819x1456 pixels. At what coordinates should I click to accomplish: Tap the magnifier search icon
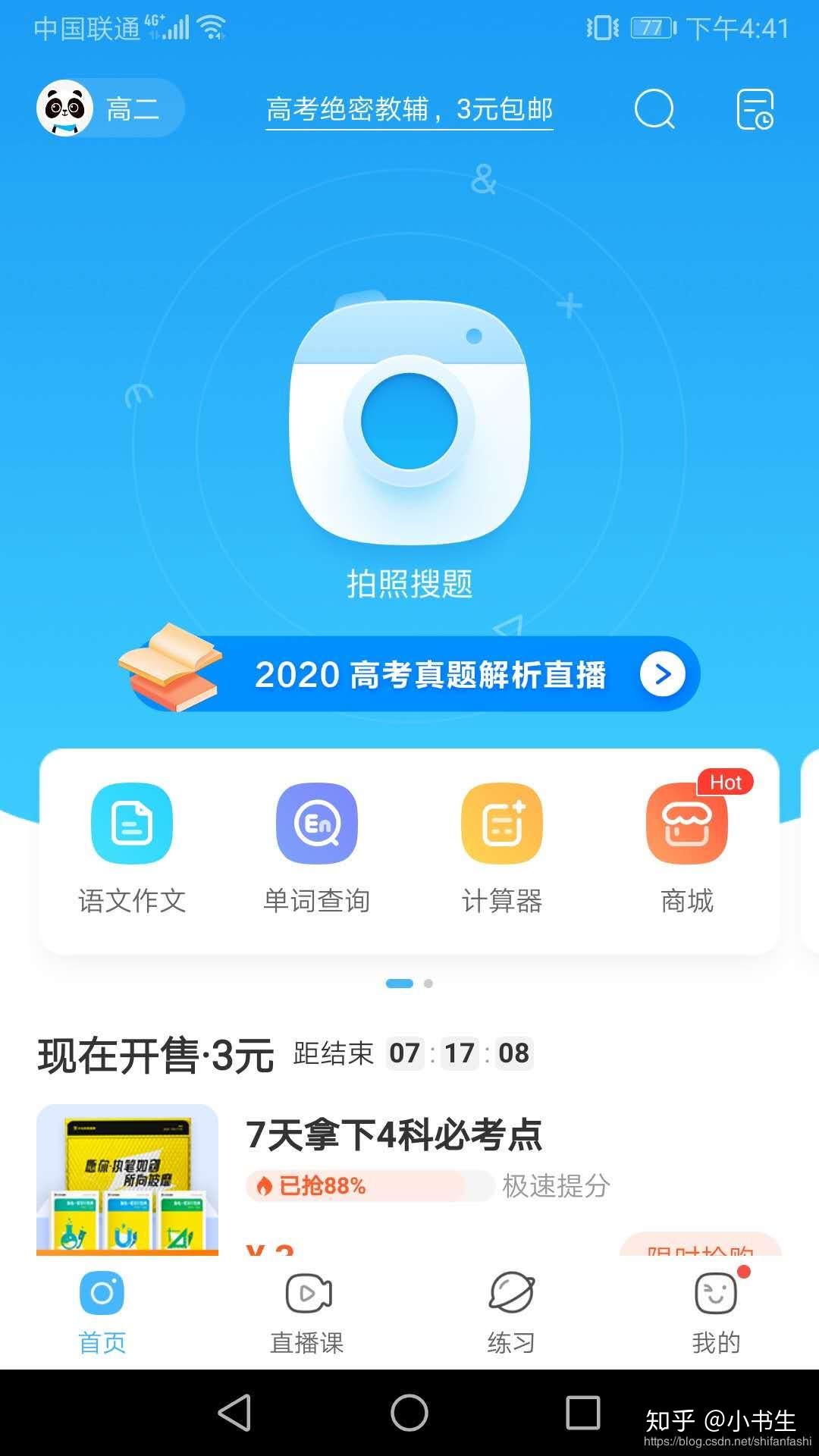tap(655, 110)
